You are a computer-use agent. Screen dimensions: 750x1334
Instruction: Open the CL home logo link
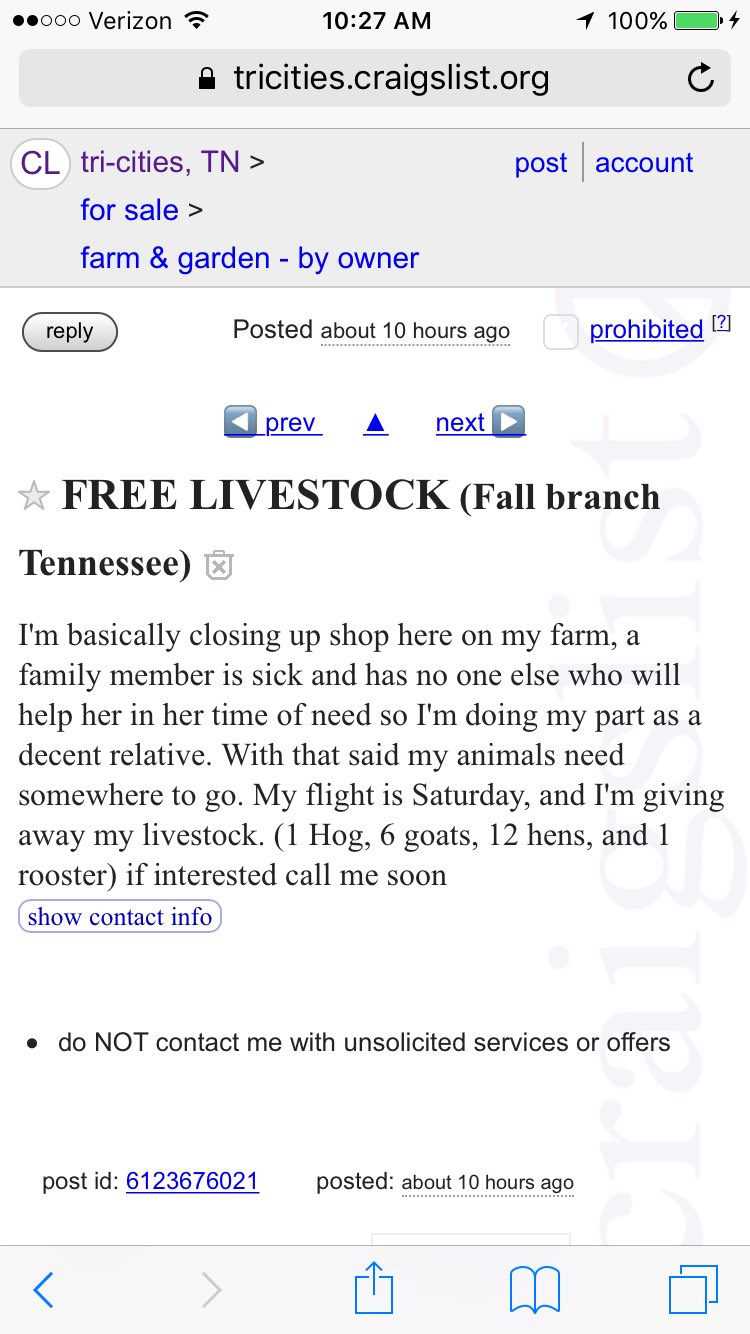click(40, 163)
